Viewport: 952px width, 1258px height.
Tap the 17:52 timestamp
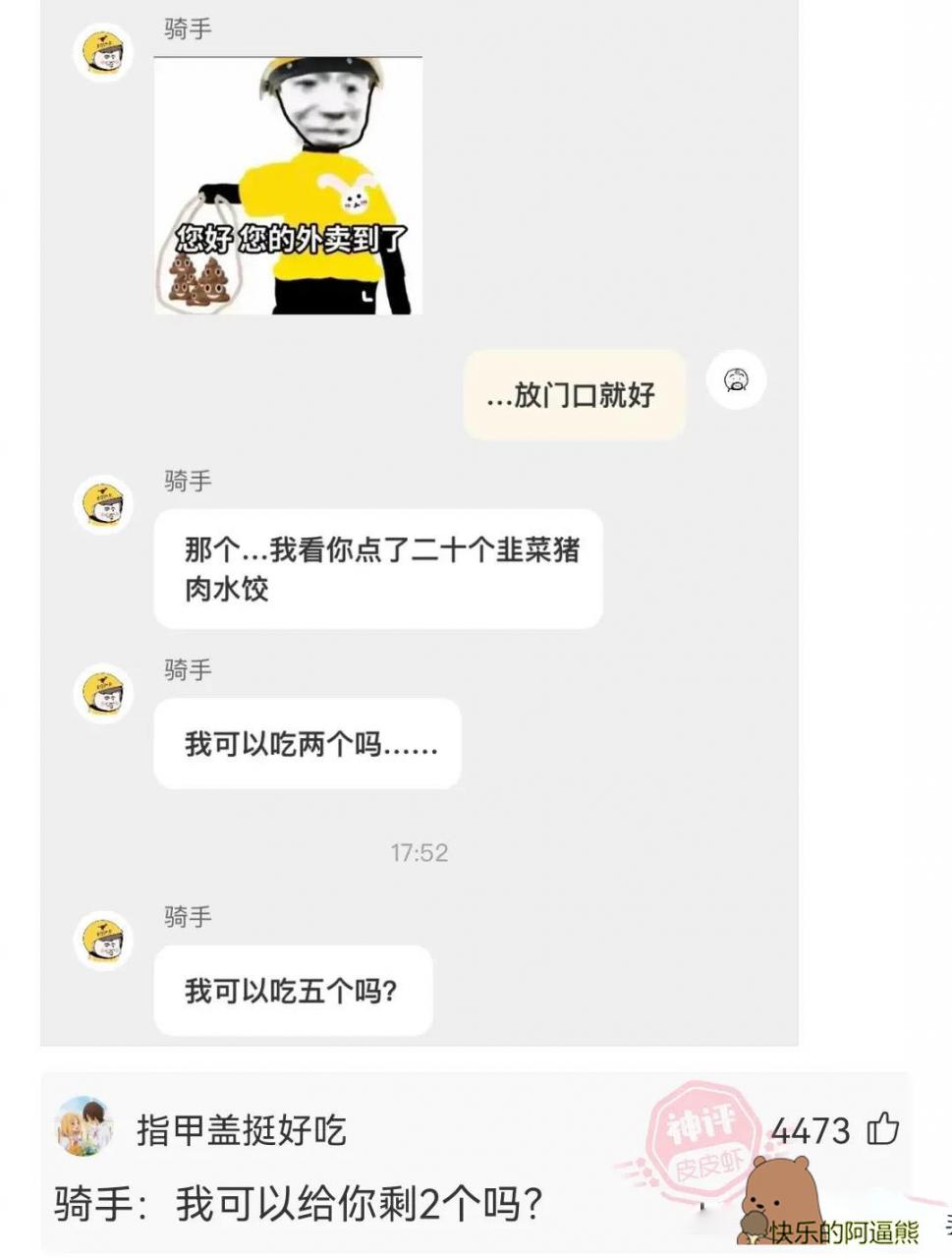(x=418, y=853)
